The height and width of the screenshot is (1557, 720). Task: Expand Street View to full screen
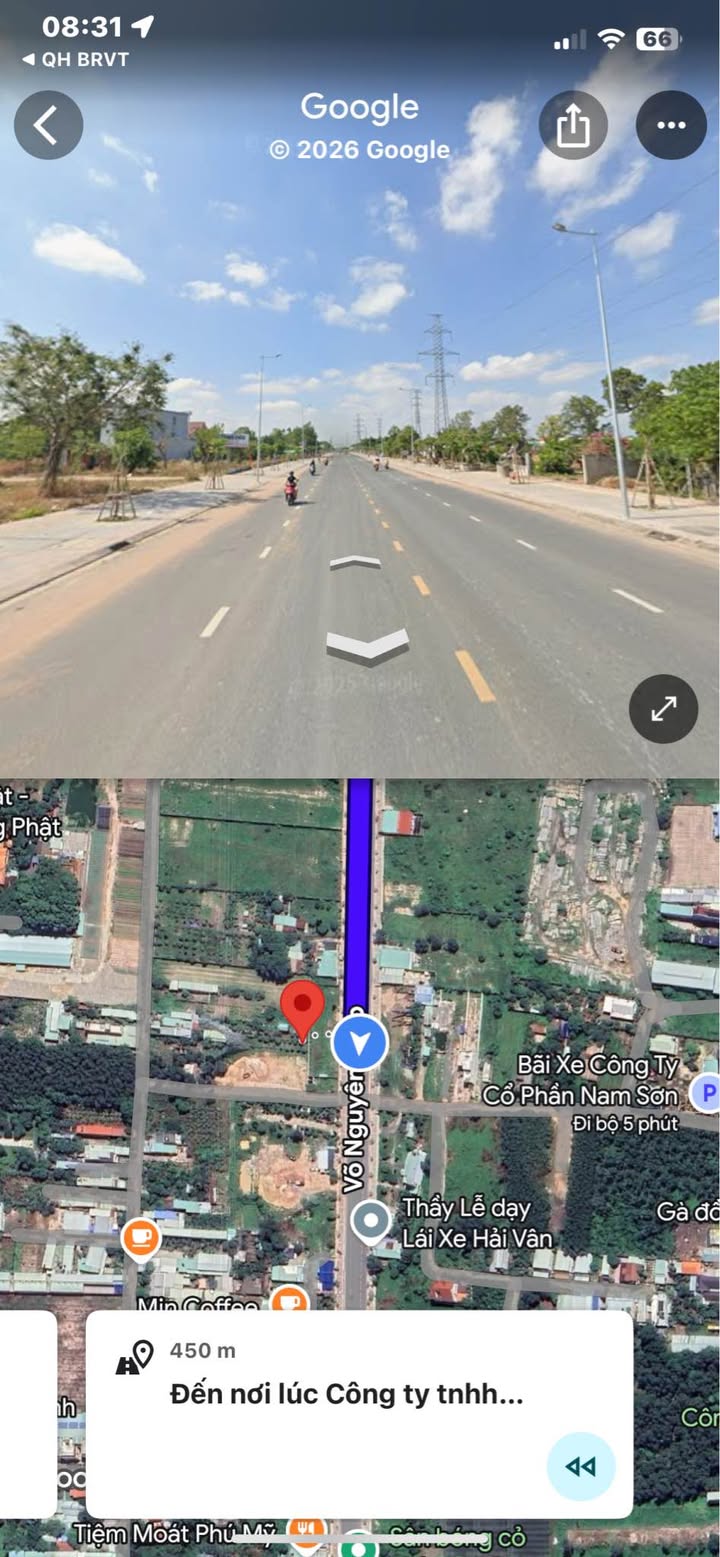click(x=663, y=709)
